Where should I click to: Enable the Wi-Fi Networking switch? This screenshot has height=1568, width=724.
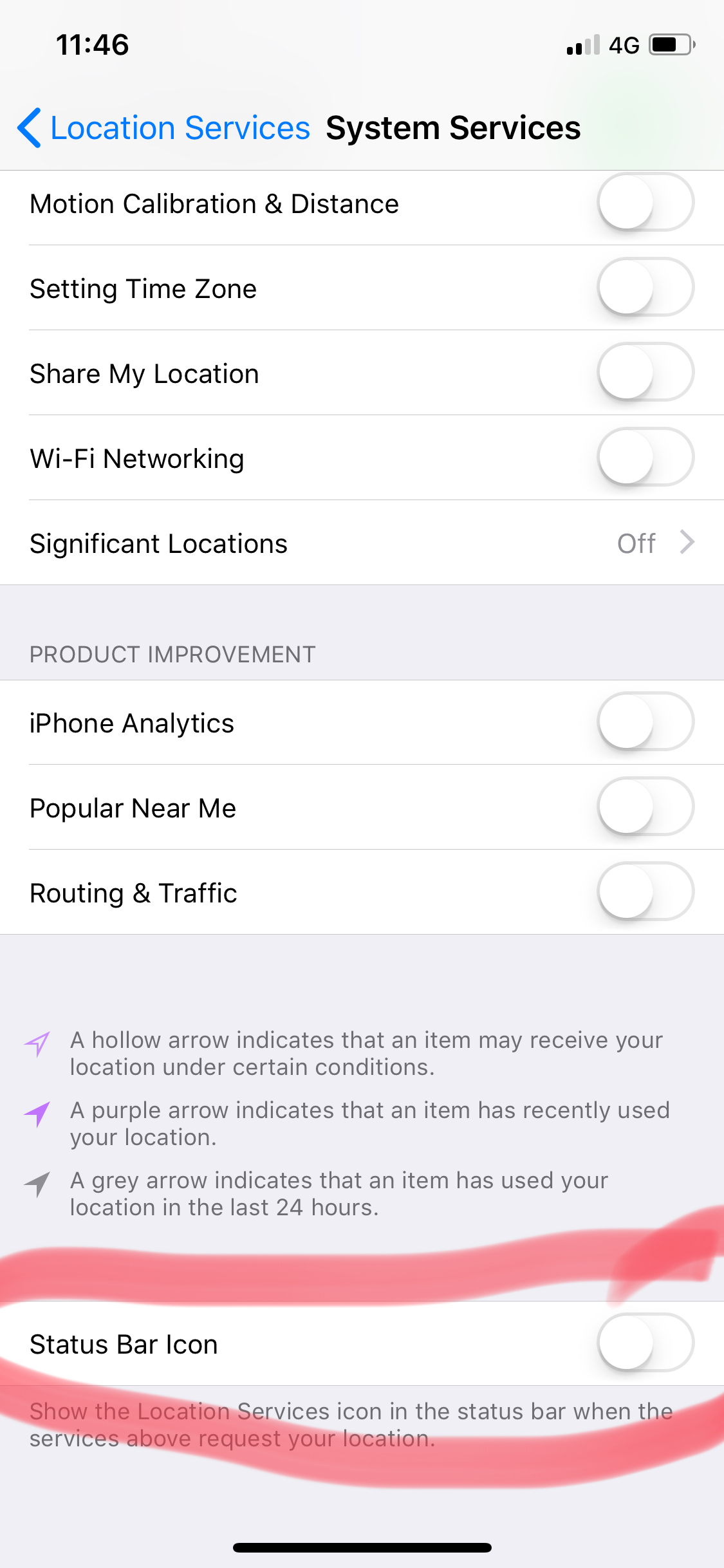645,457
